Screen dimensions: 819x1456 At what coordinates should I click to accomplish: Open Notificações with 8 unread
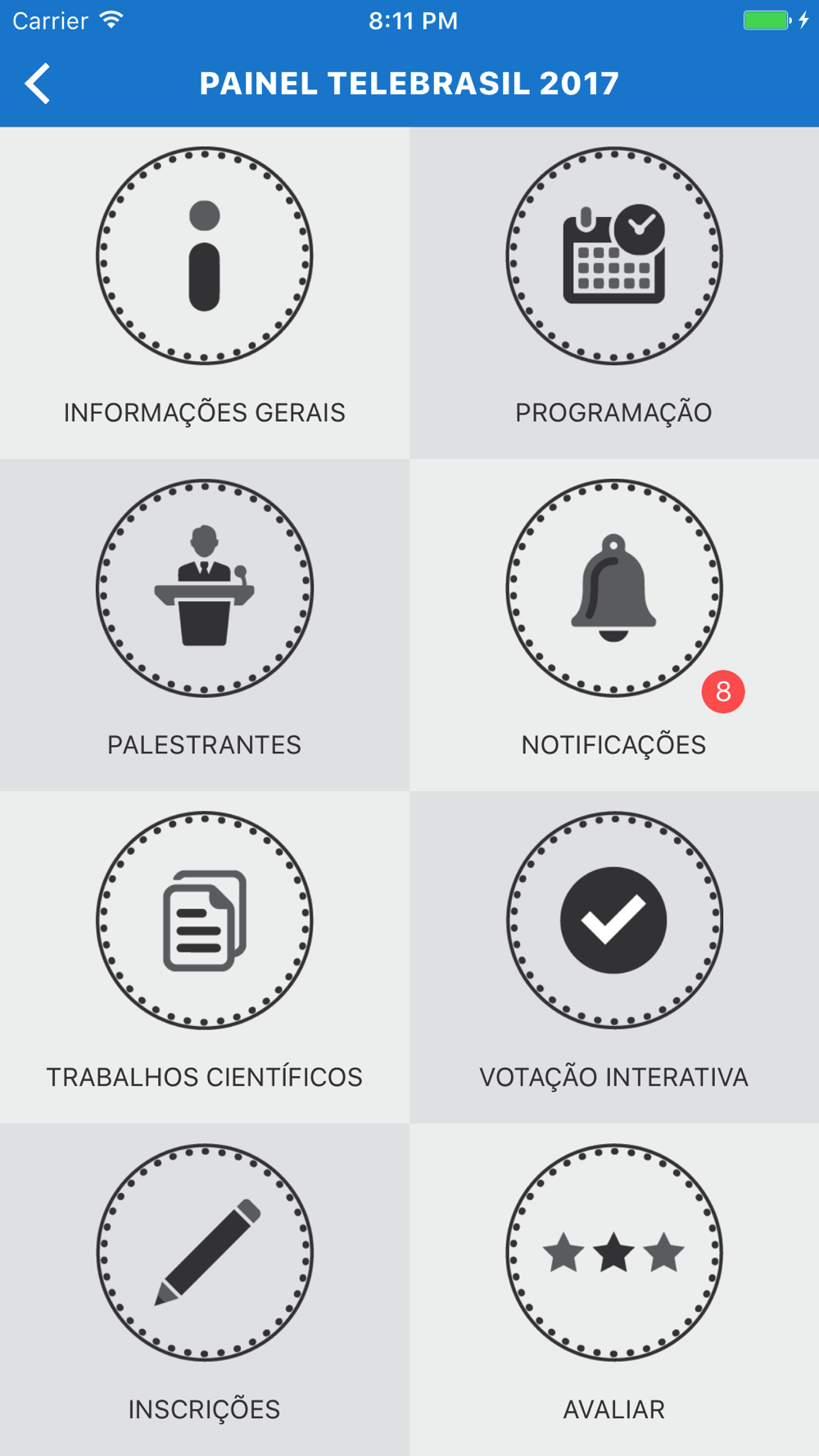coord(614,625)
